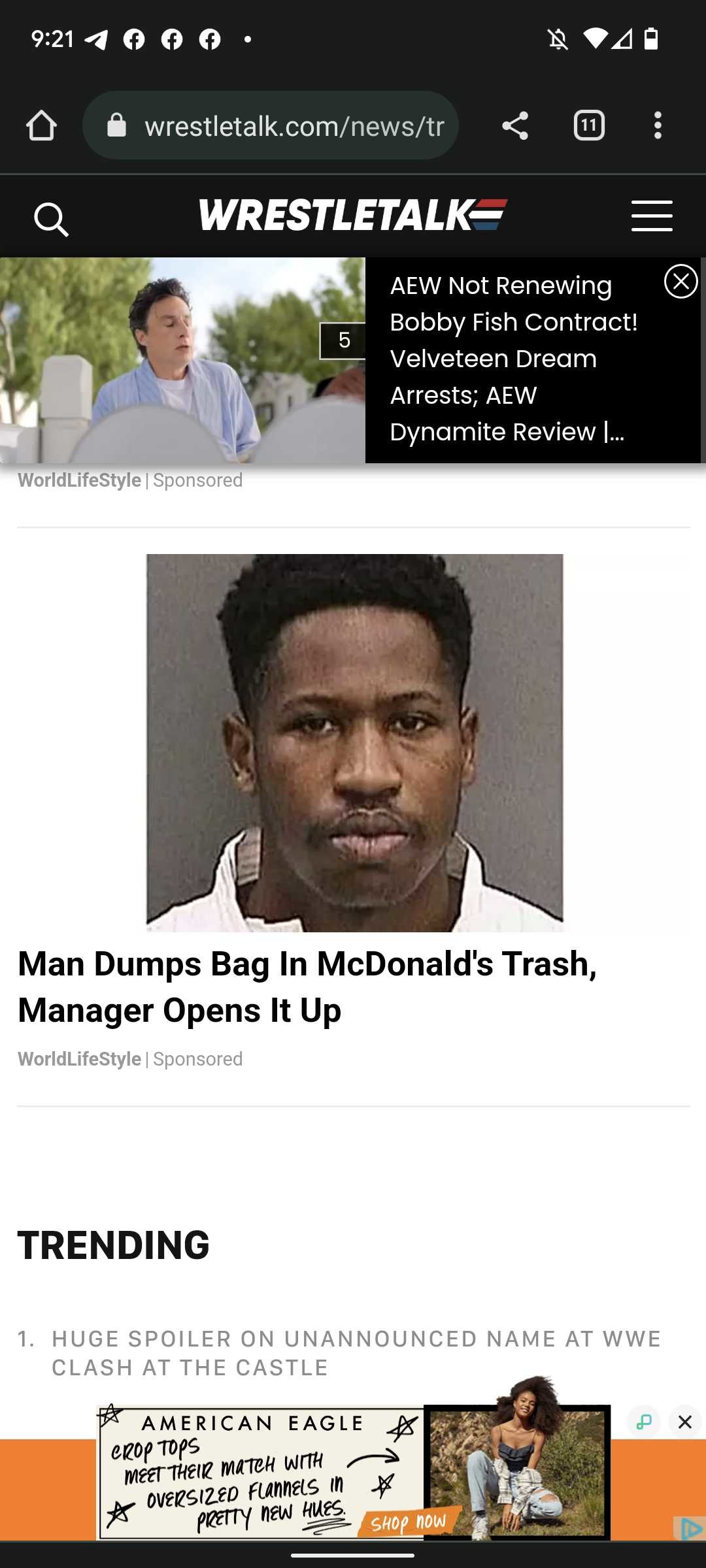Dismiss the American Eagle banner ad
This screenshot has width=706, height=1568.
tap(684, 1422)
